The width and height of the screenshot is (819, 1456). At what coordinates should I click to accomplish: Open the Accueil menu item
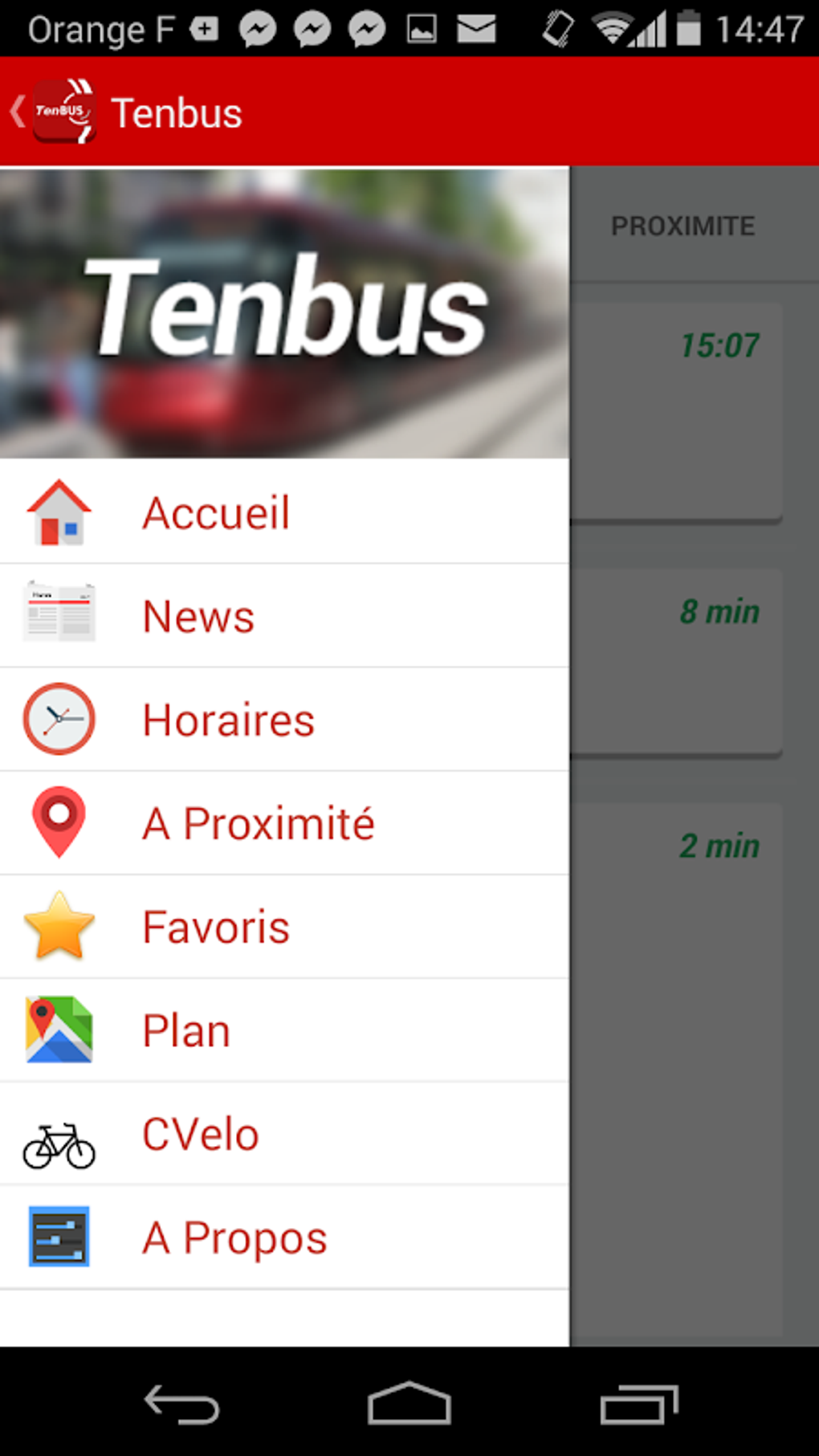coord(284,512)
